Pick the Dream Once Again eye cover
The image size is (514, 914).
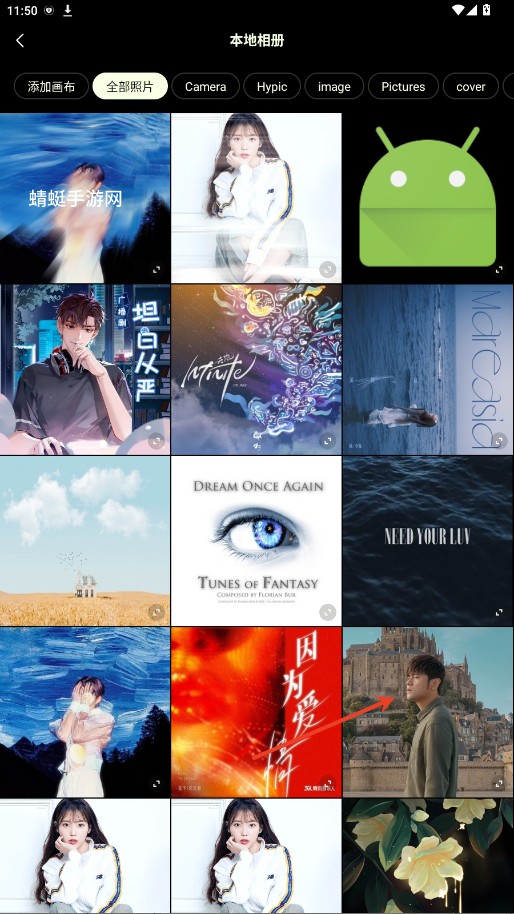256,541
